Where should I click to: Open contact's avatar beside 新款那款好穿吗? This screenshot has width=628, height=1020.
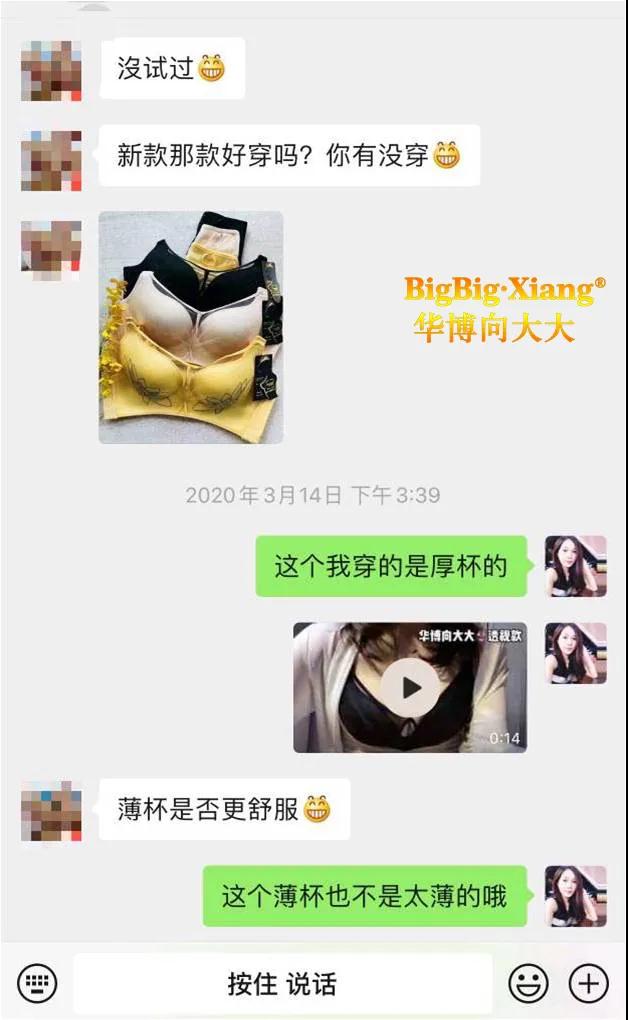(x=51, y=160)
